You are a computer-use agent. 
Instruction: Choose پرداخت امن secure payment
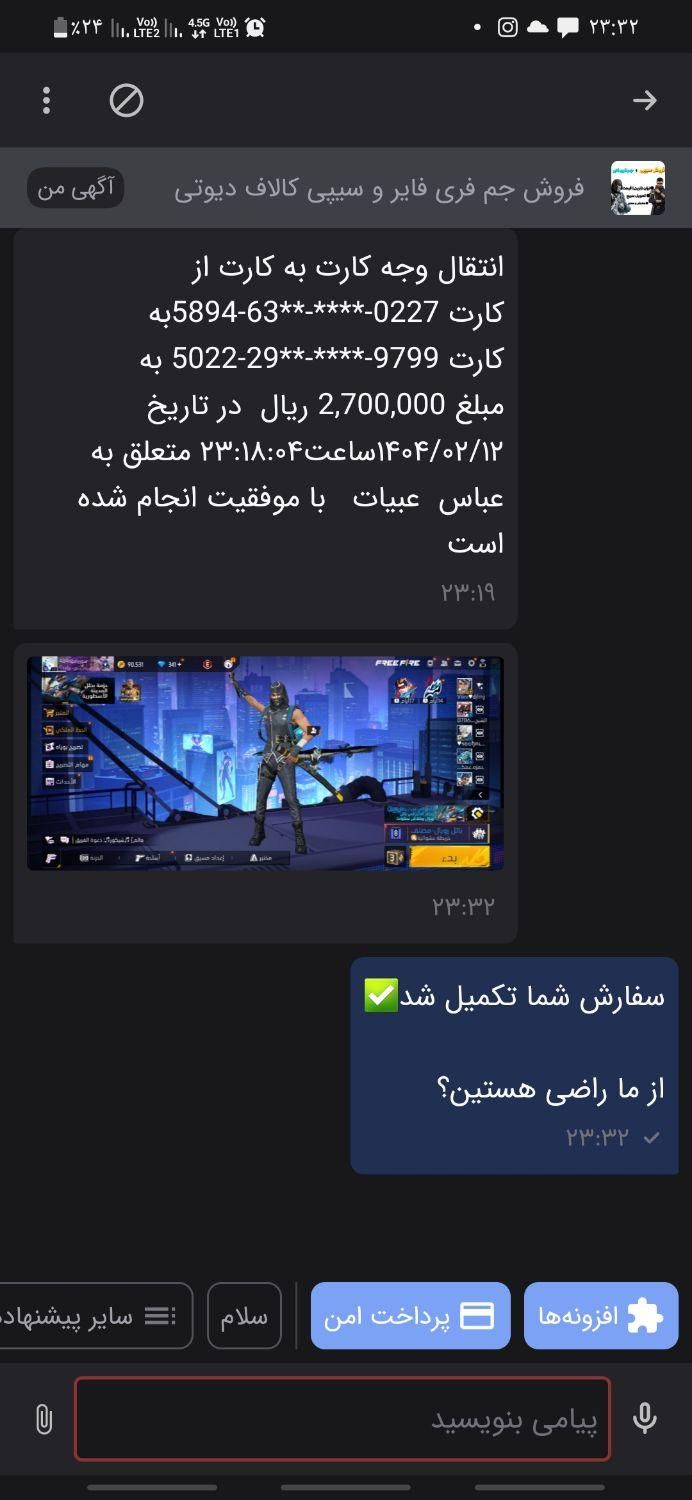pyautogui.click(x=410, y=1316)
